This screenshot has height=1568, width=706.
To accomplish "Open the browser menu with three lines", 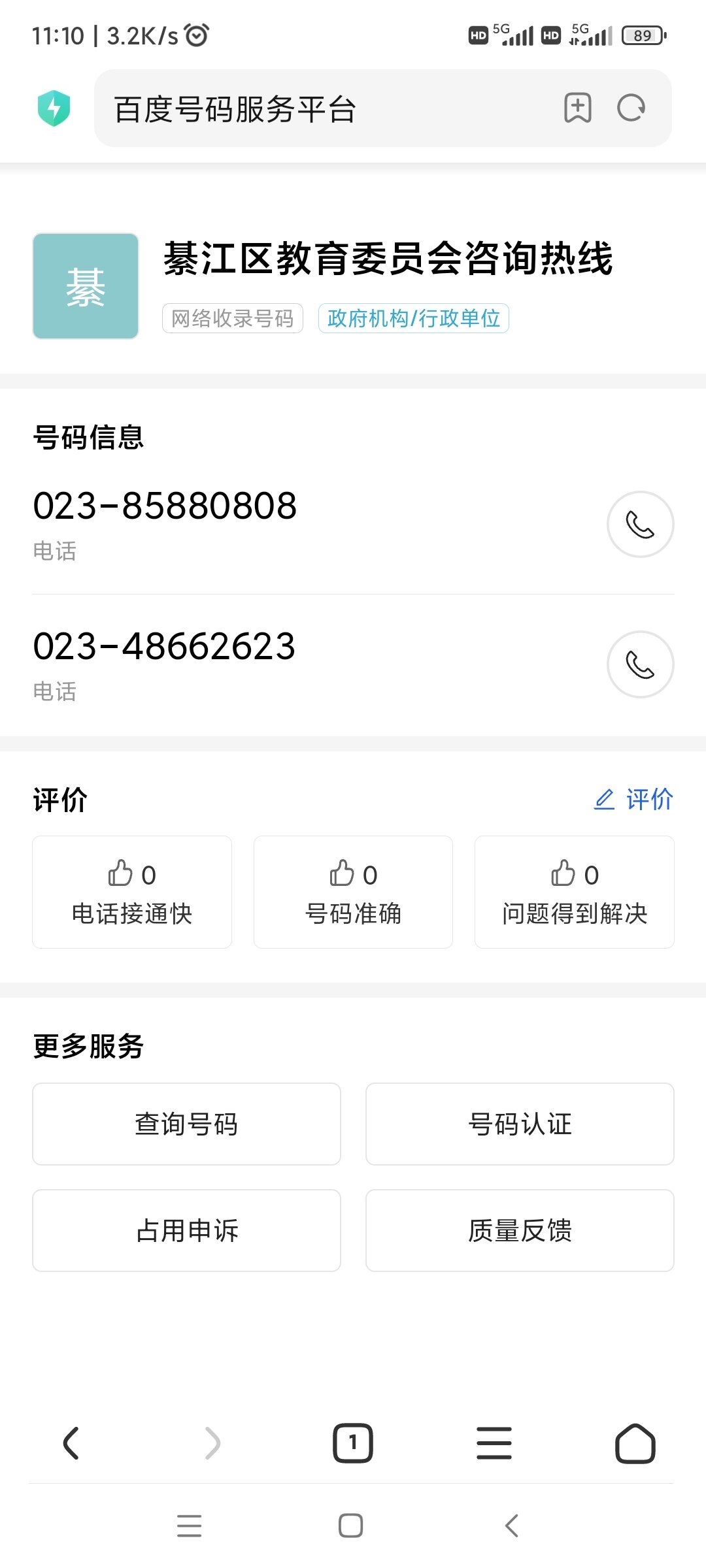I will pyautogui.click(x=494, y=1443).
